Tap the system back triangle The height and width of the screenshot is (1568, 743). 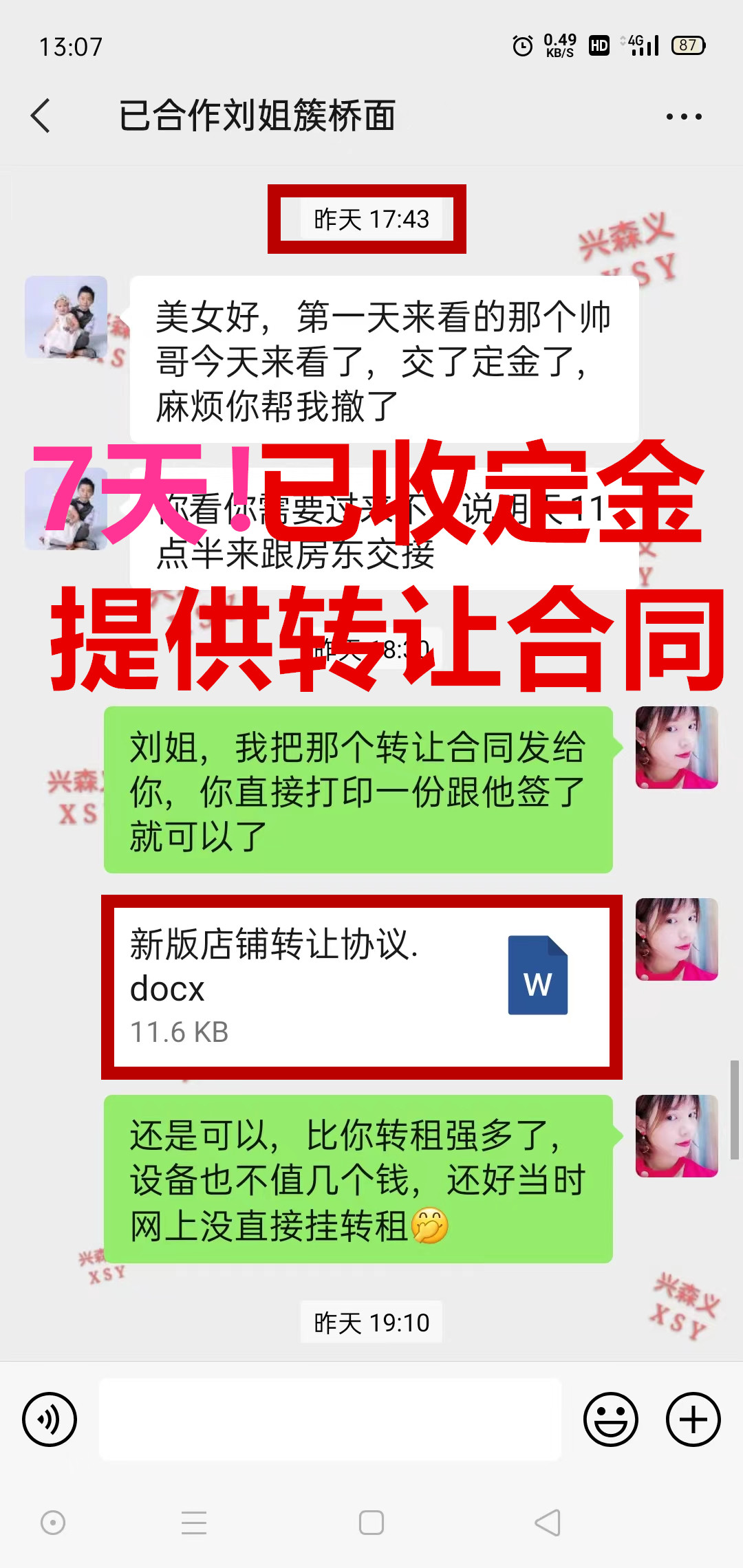(548, 1523)
